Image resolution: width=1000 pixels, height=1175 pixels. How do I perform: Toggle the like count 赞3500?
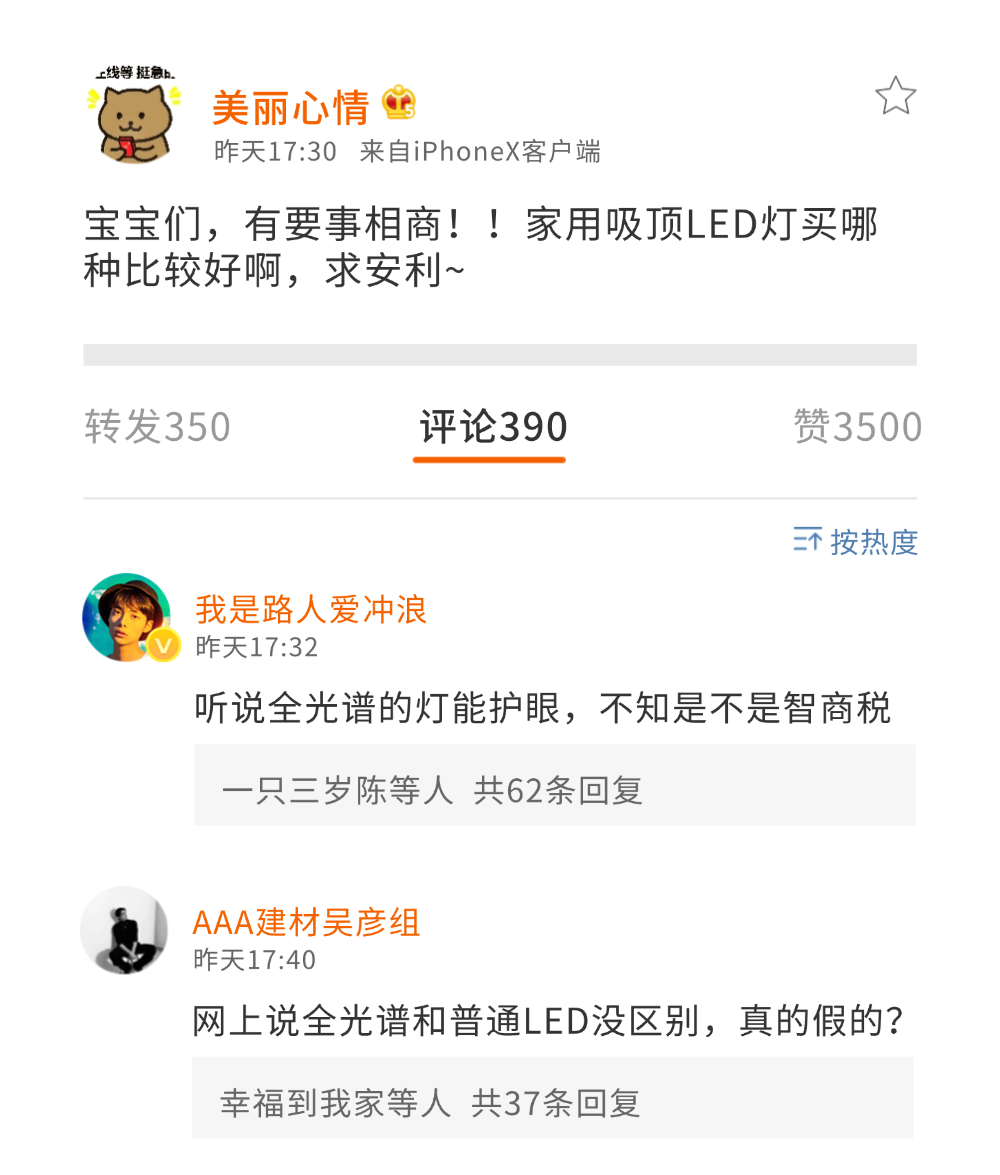858,426
